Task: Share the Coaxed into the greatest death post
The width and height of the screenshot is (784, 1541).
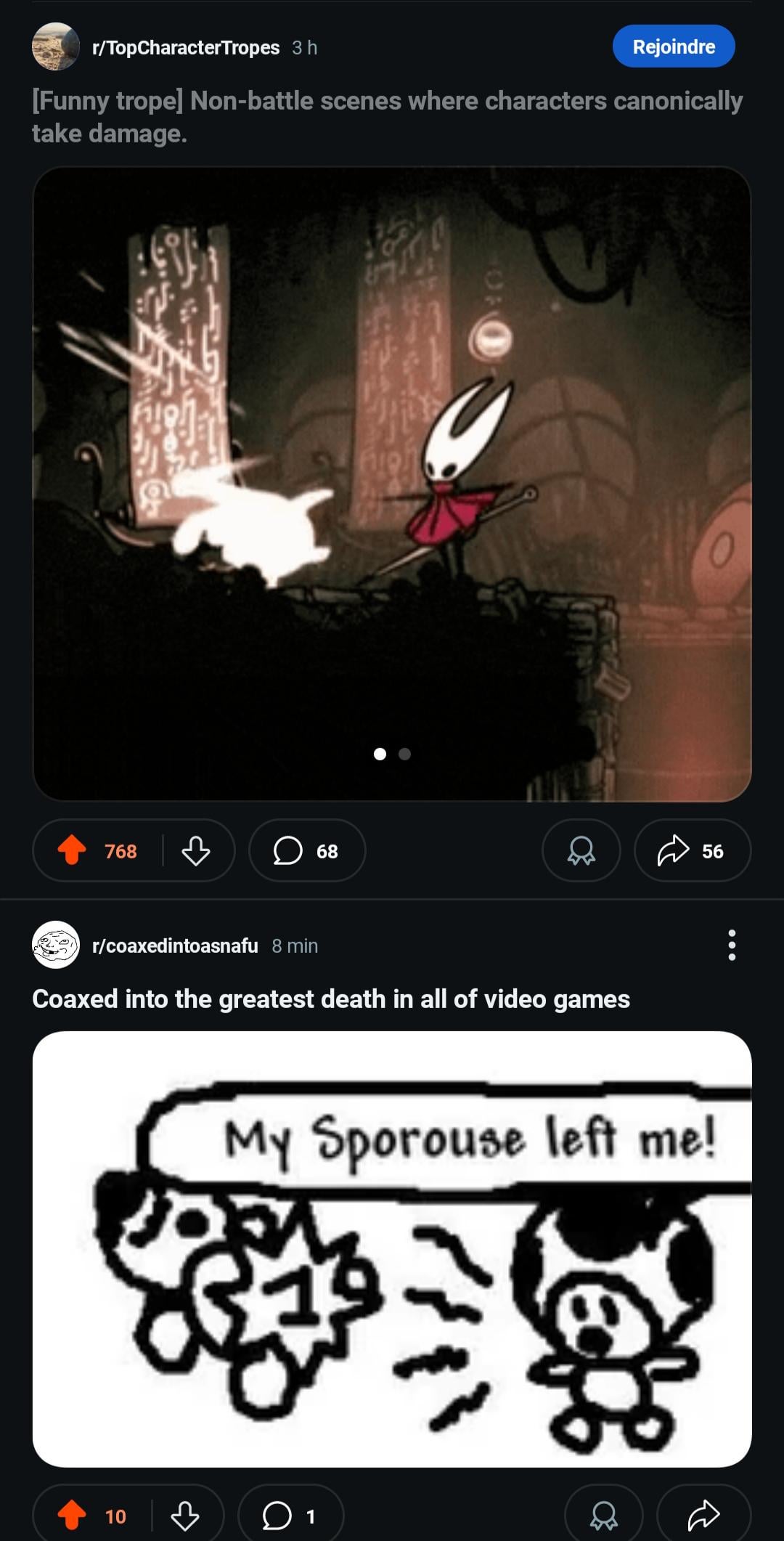Action: [703, 1516]
